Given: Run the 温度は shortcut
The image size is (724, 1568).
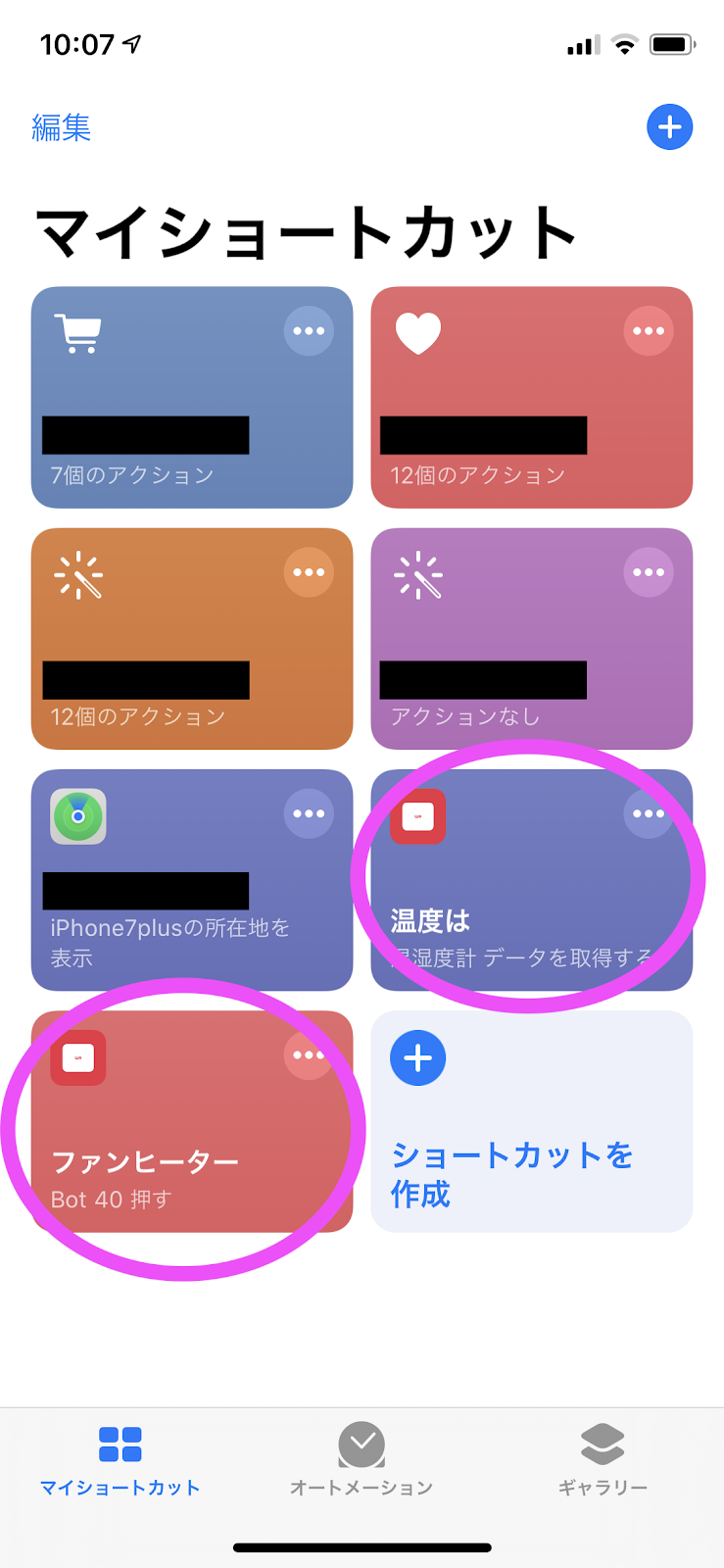Looking at the screenshot, I should pos(532,880).
